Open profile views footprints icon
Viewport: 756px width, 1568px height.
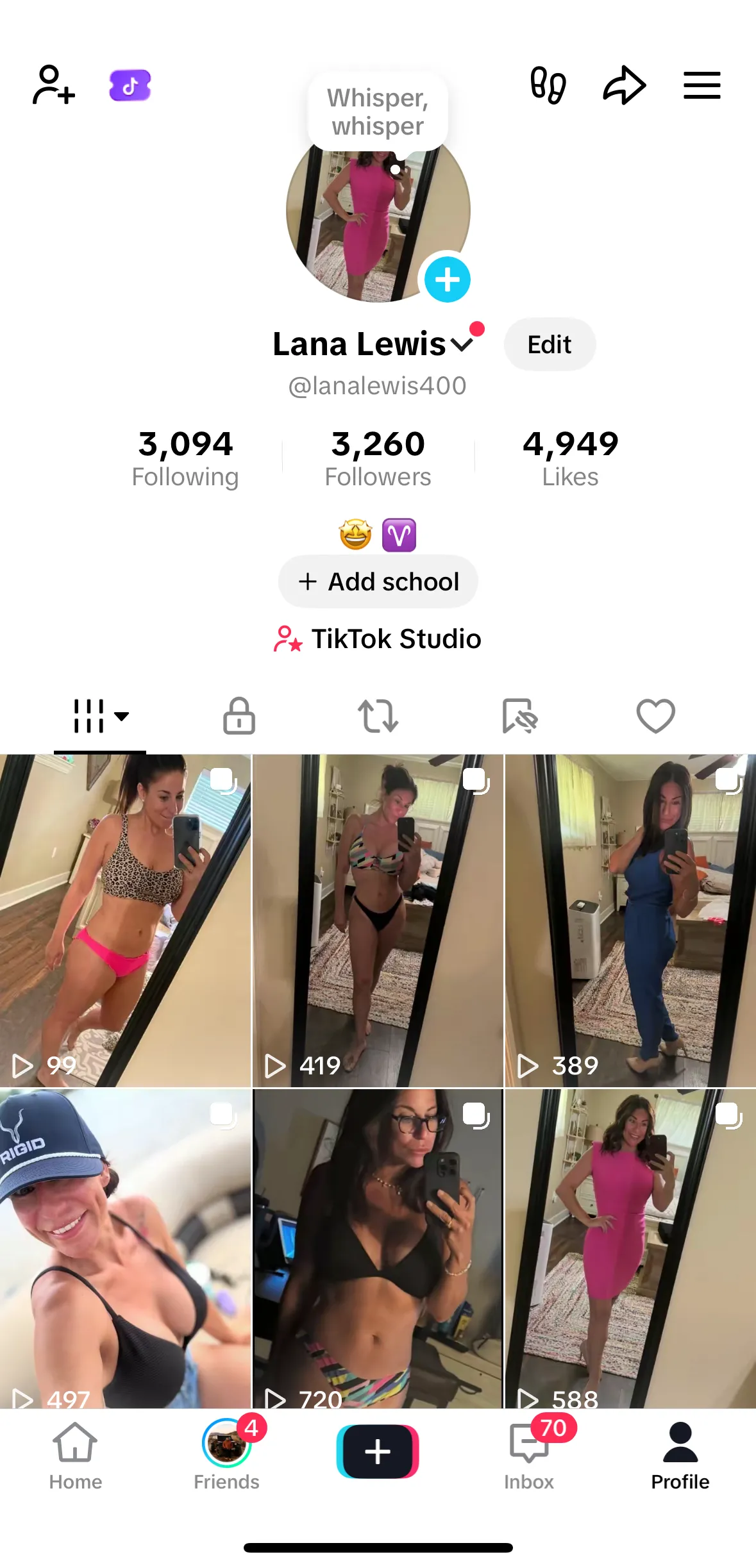(548, 85)
